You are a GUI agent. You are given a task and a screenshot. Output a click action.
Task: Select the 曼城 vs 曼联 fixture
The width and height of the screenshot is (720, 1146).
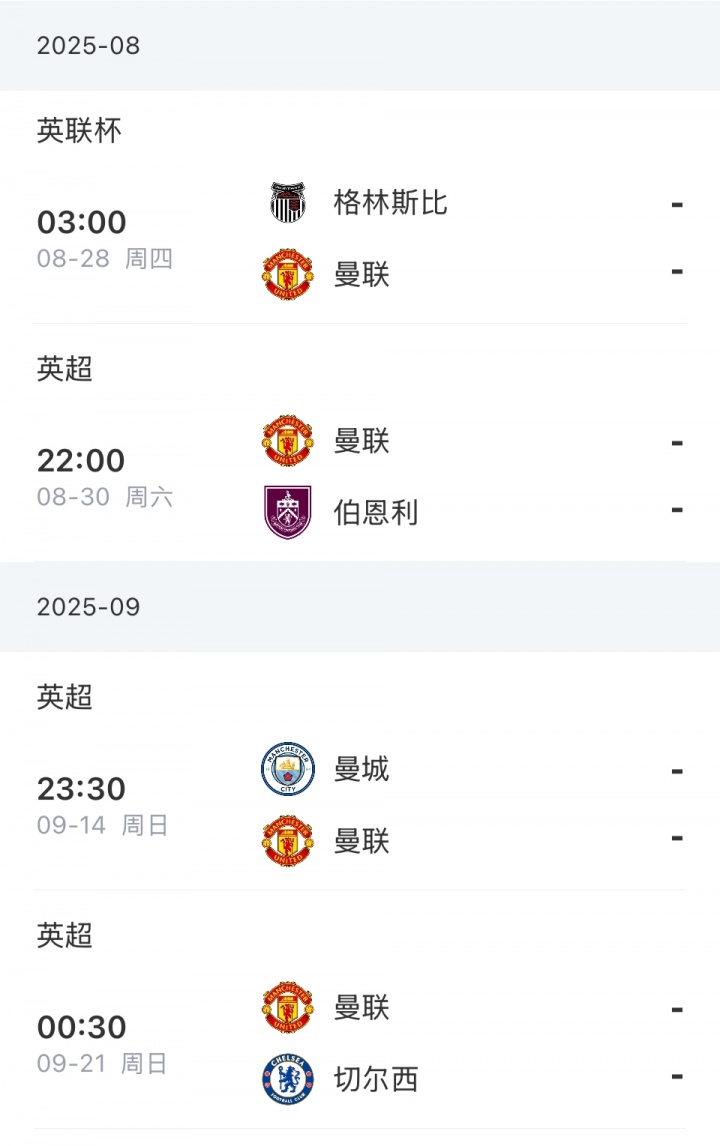pos(360,805)
